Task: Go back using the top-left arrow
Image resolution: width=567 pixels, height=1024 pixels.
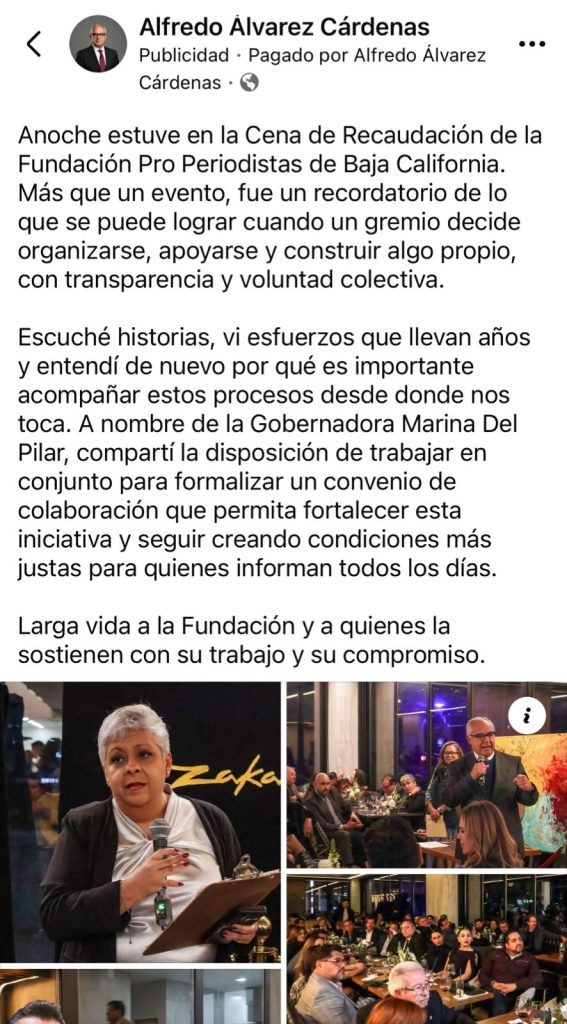Action: pyautogui.click(x=33, y=44)
